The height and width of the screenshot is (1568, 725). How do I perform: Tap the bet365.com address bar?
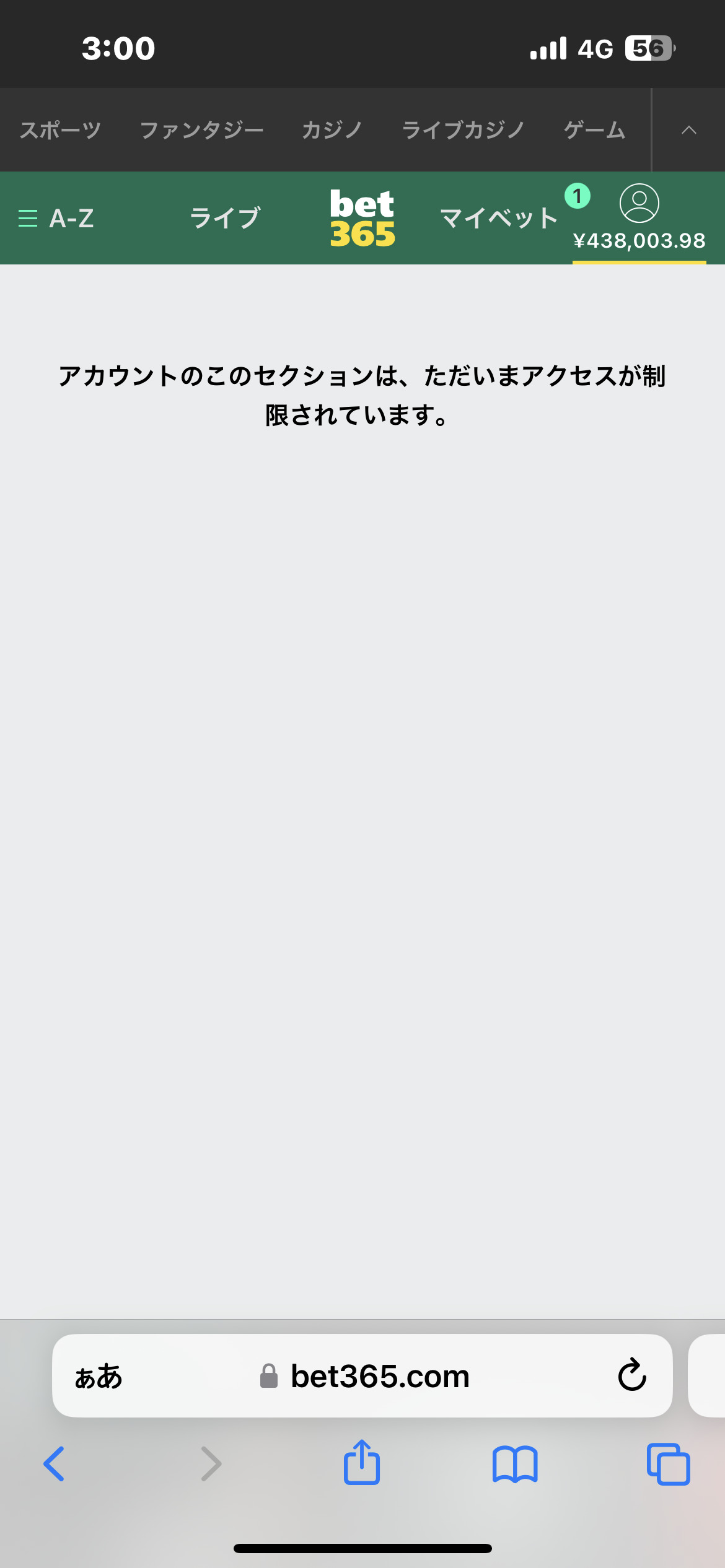tap(379, 1376)
